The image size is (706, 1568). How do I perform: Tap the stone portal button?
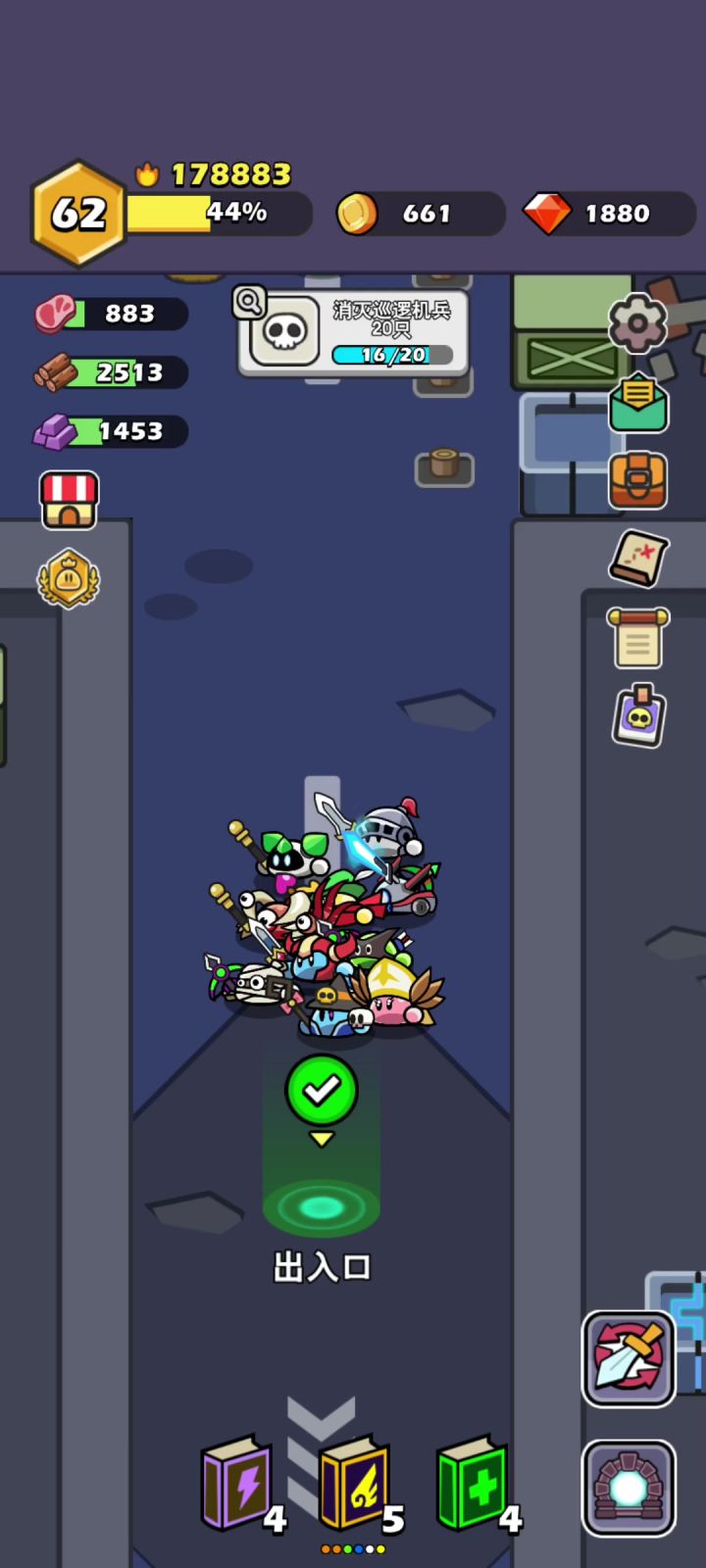coord(629,1488)
